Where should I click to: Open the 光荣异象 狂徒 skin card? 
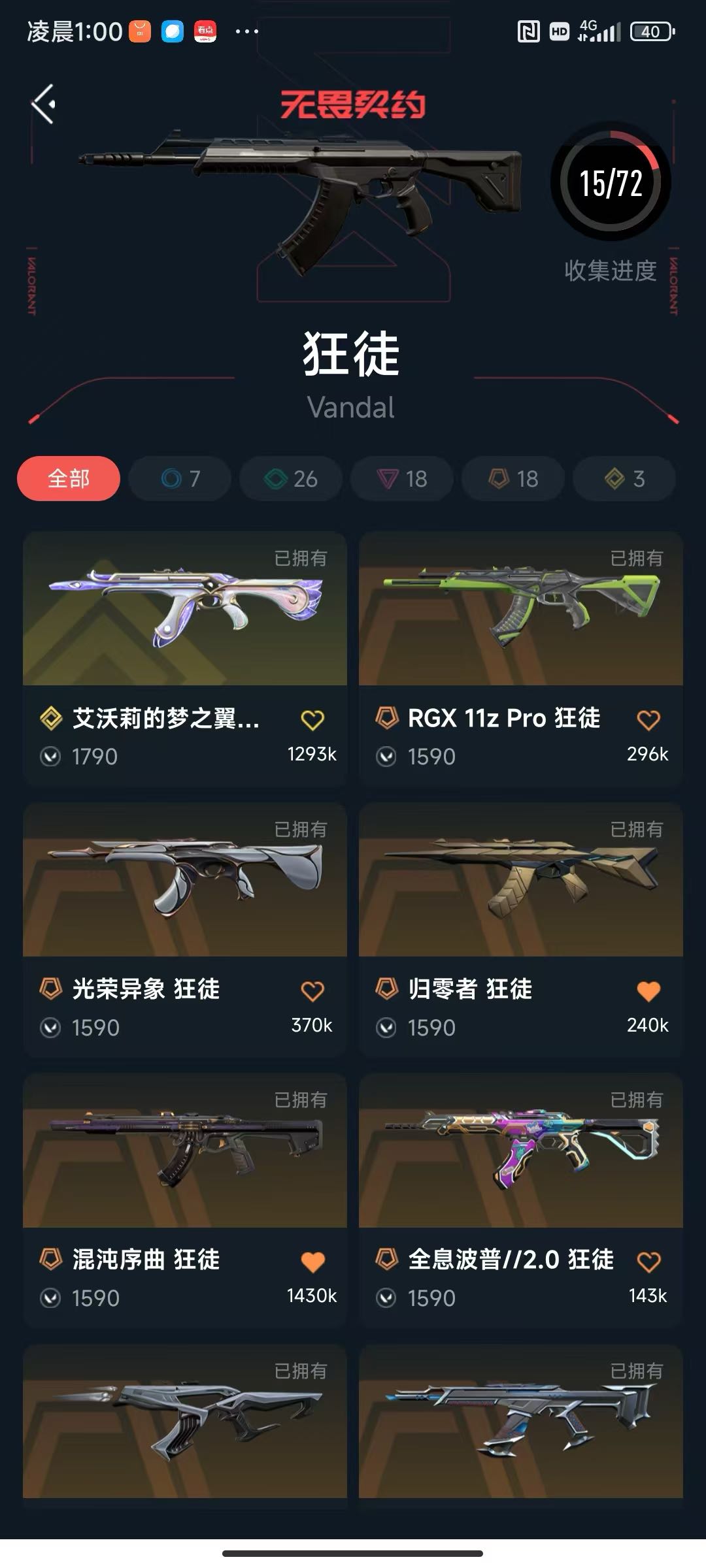[x=184, y=880]
